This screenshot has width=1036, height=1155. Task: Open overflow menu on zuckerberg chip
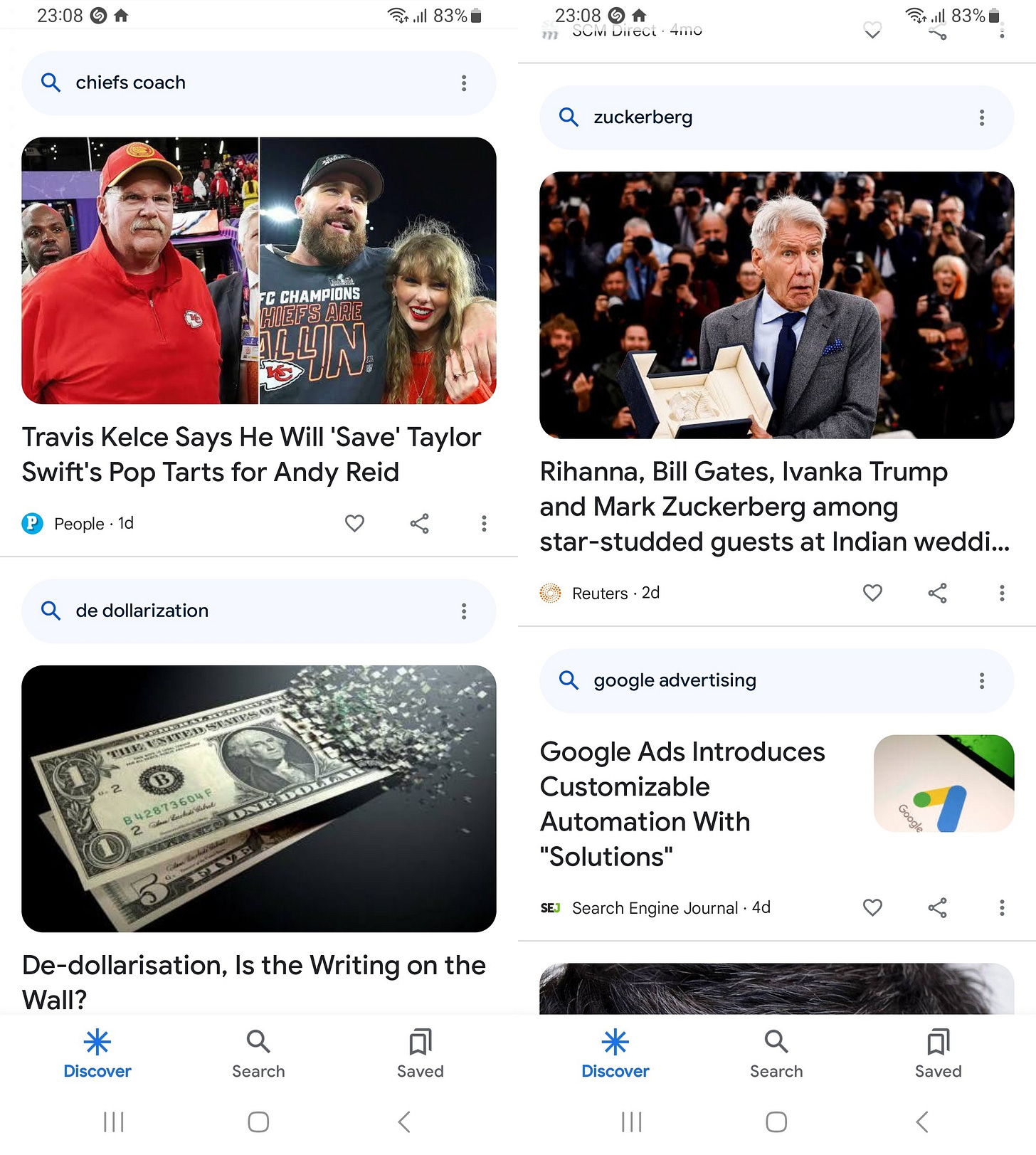[x=982, y=117]
